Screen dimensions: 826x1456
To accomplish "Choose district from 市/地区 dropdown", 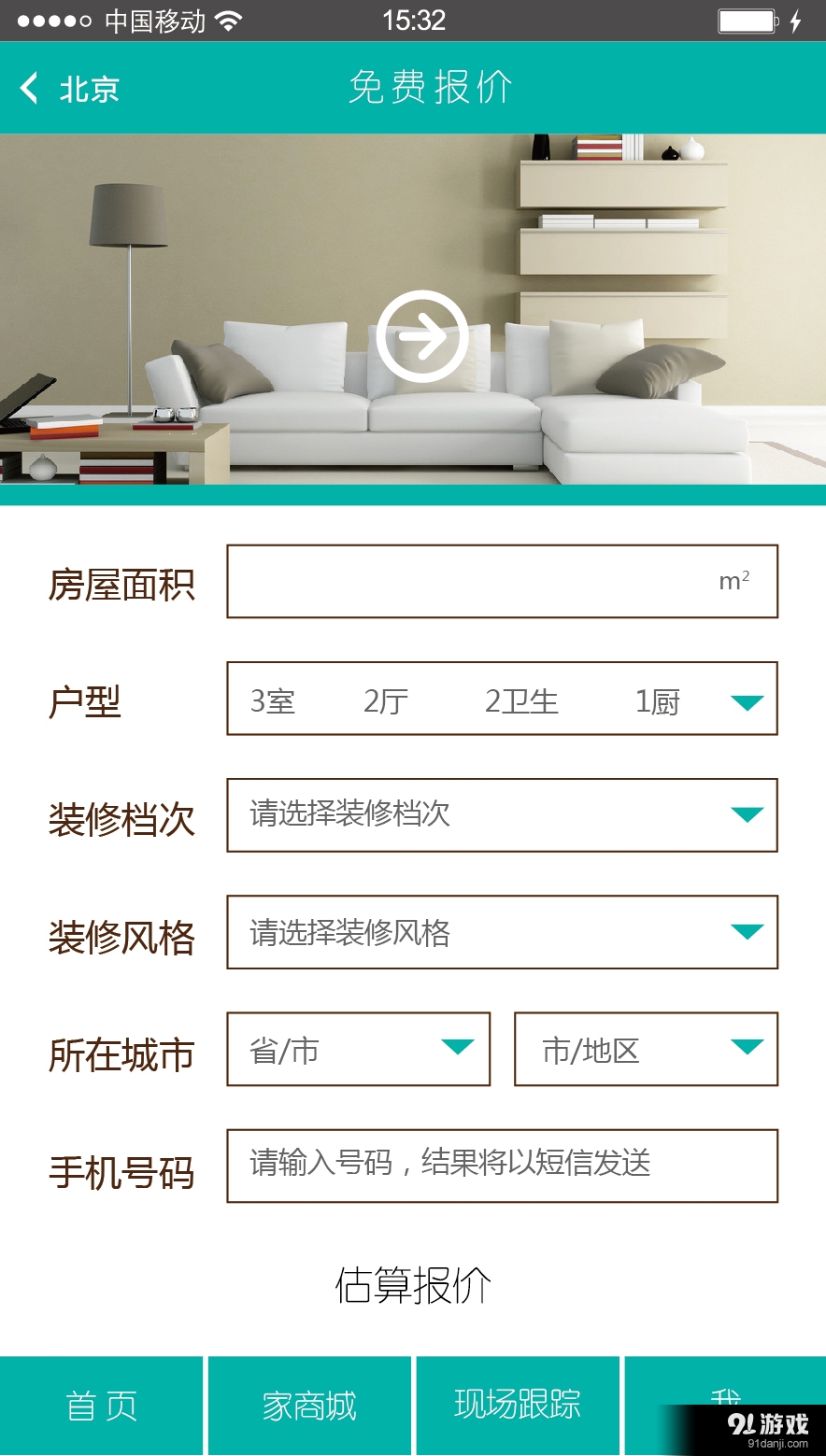I will tap(646, 1050).
